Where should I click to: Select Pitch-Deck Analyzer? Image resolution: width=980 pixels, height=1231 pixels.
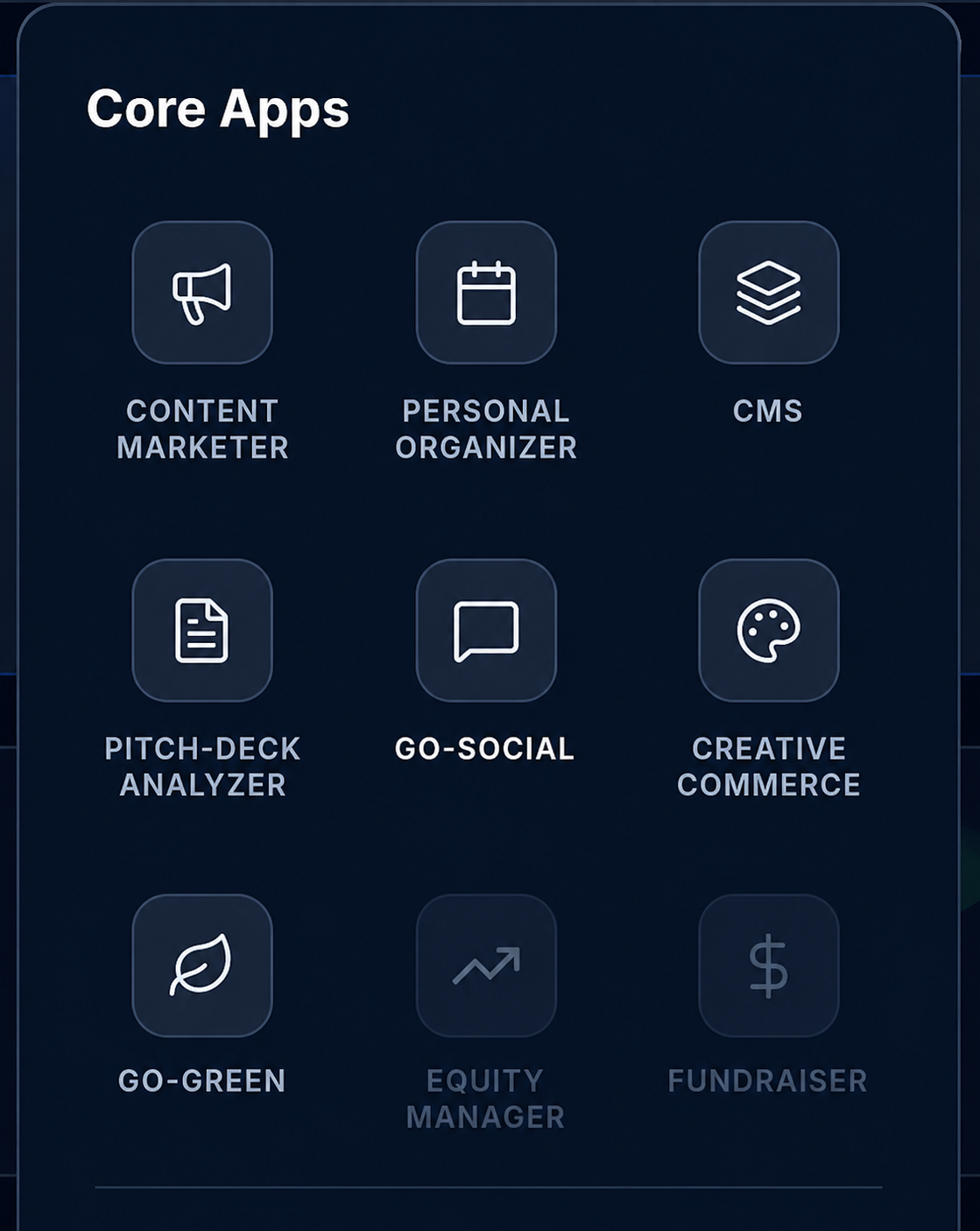pos(202,630)
